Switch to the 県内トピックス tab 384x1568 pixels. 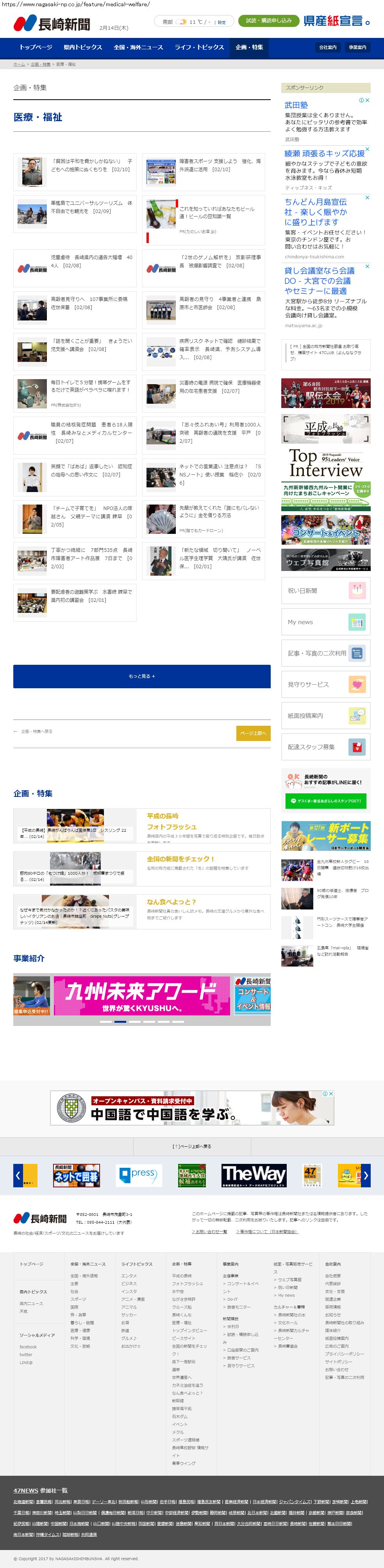click(83, 47)
